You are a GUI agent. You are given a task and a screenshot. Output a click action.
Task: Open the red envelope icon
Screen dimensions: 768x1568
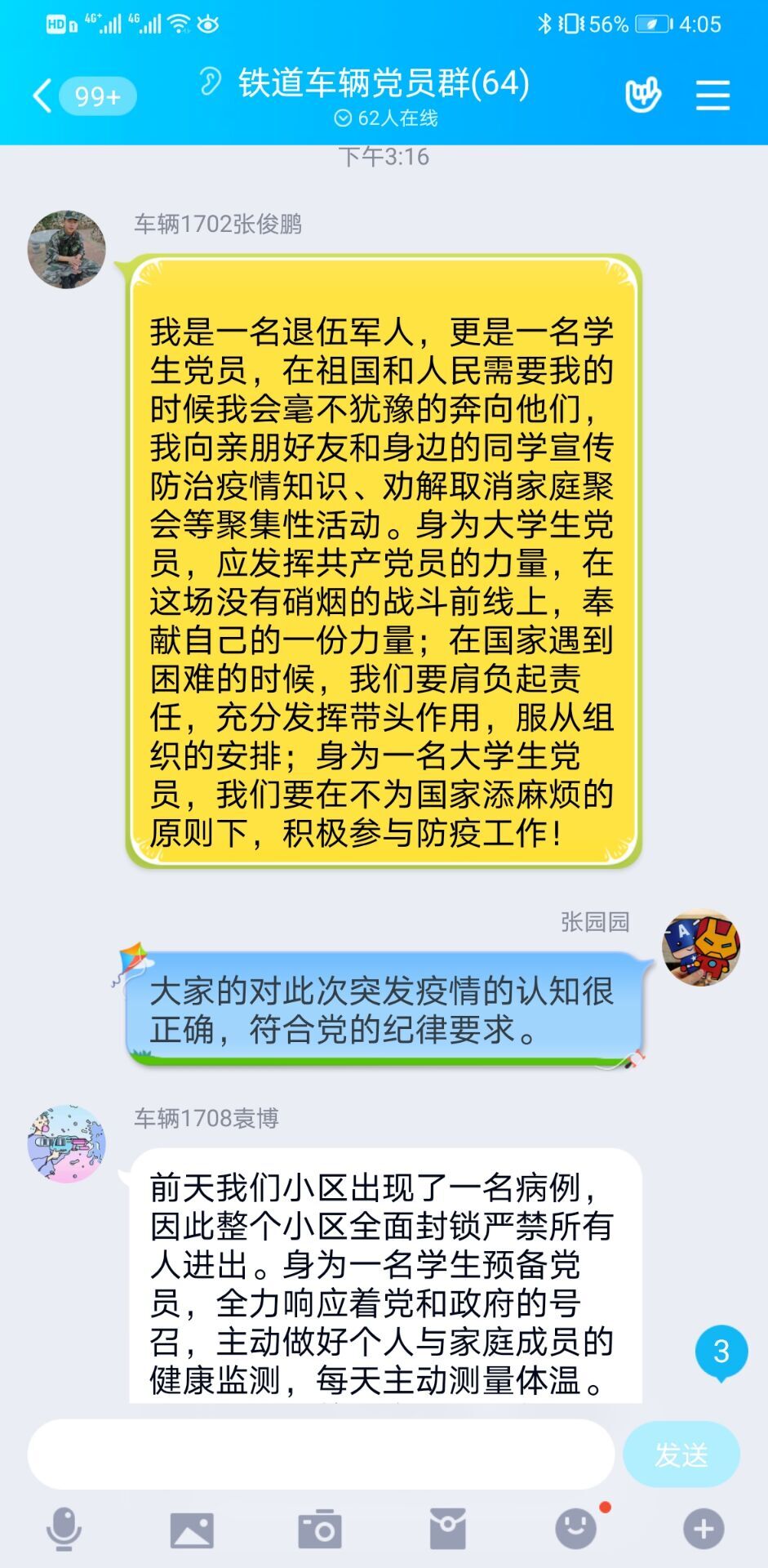click(447, 1528)
